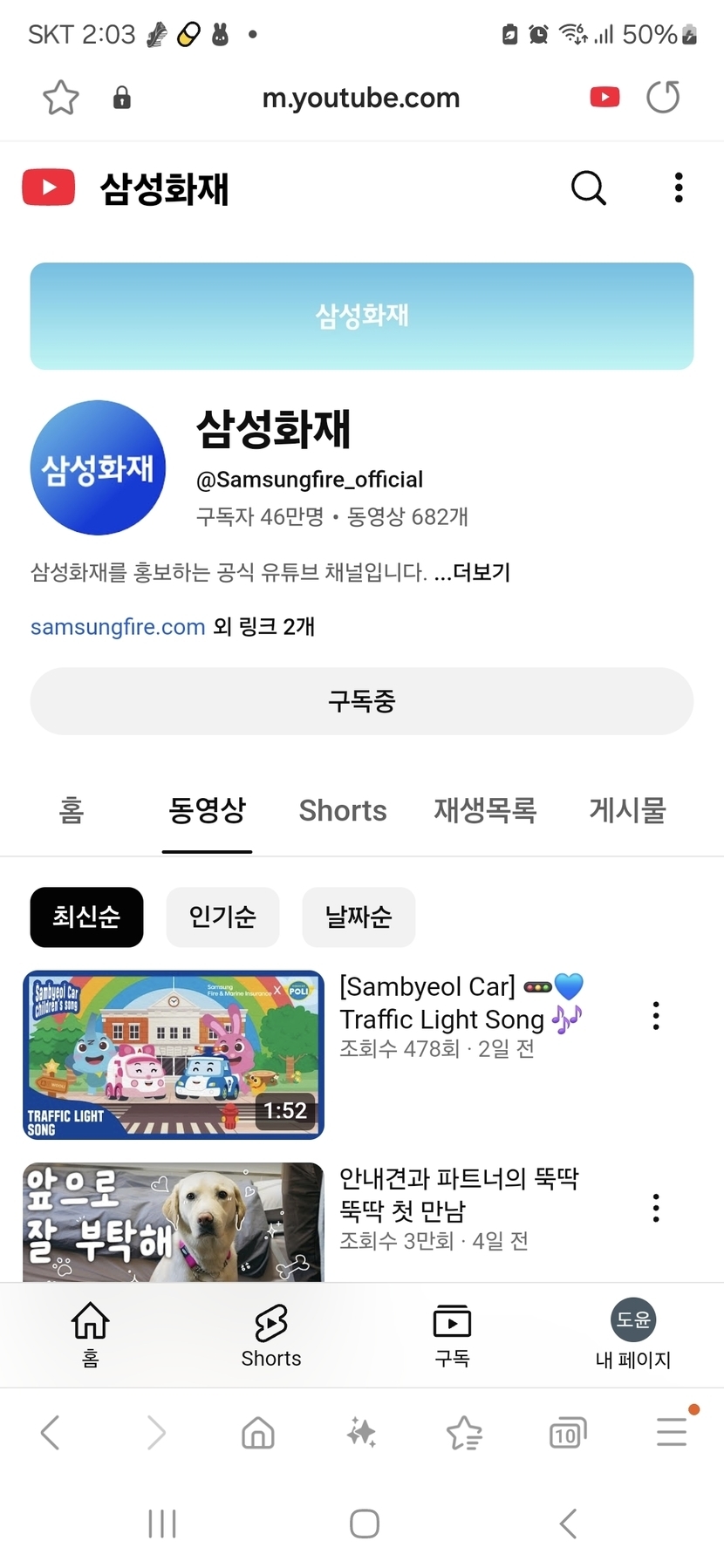This screenshot has width=724, height=1568.
Task: Open the 게시물 tab
Action: tap(627, 810)
